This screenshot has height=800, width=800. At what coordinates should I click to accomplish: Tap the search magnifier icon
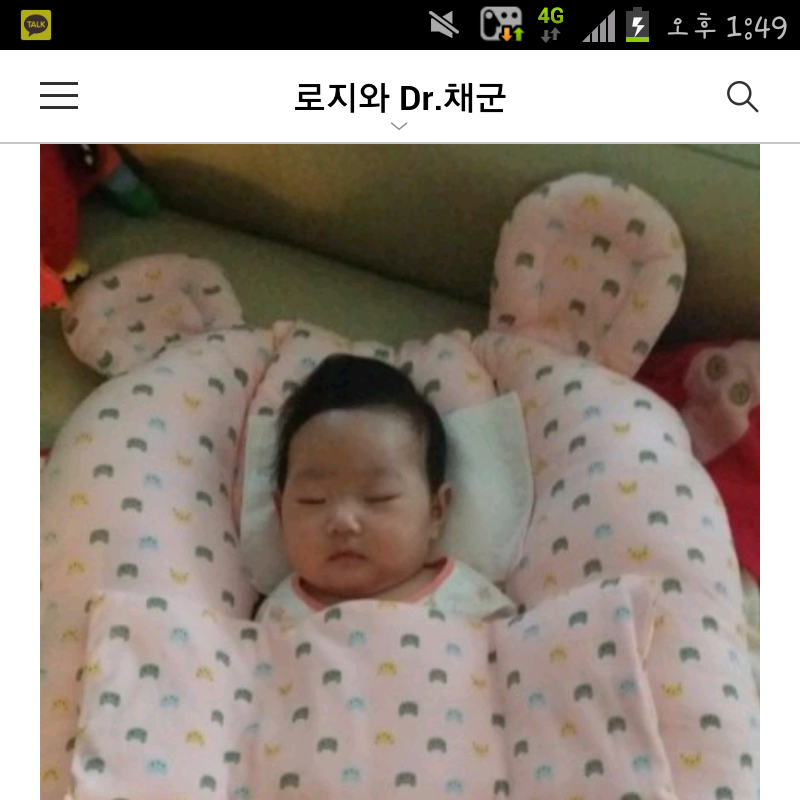742,97
